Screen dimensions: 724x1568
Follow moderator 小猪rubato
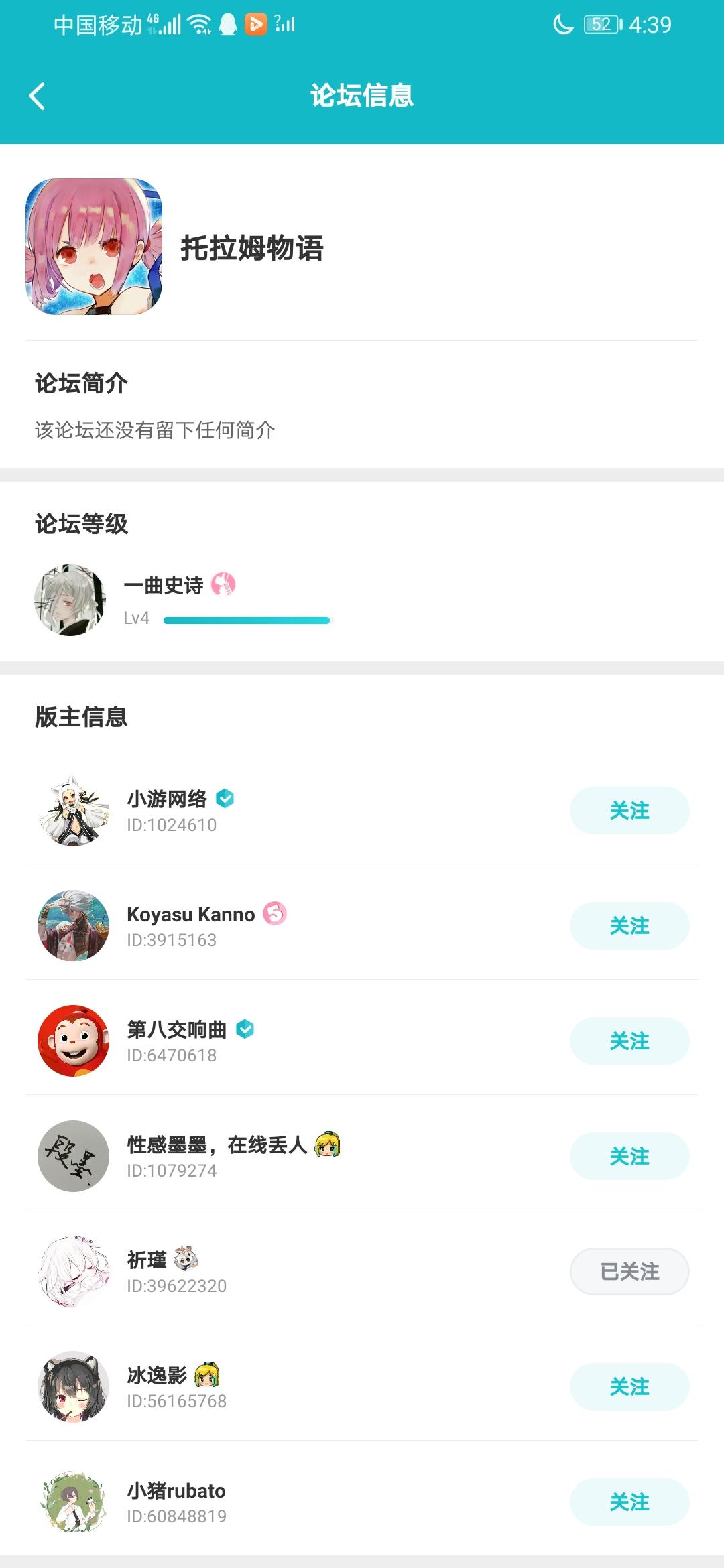point(629,1502)
